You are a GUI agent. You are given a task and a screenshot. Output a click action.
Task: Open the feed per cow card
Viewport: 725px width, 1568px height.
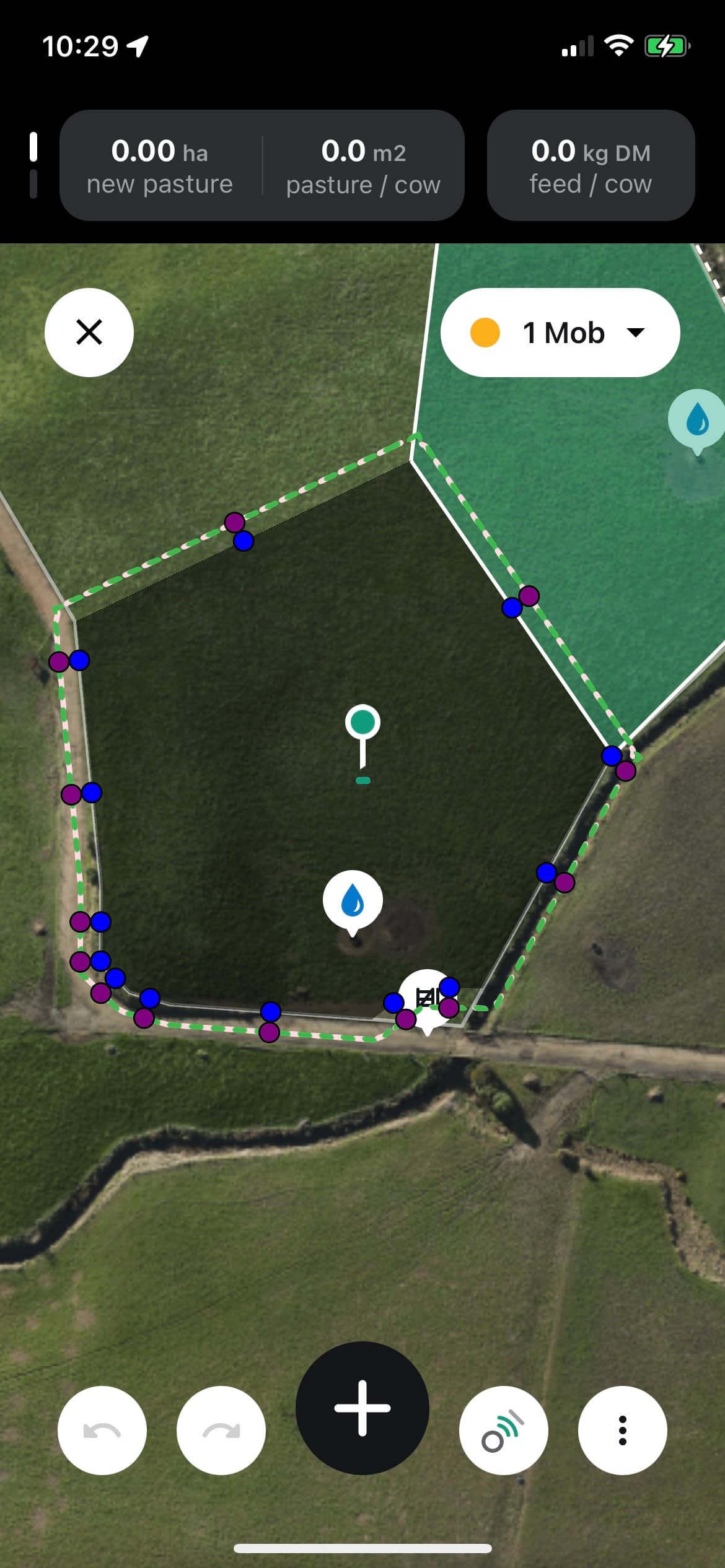pos(590,165)
